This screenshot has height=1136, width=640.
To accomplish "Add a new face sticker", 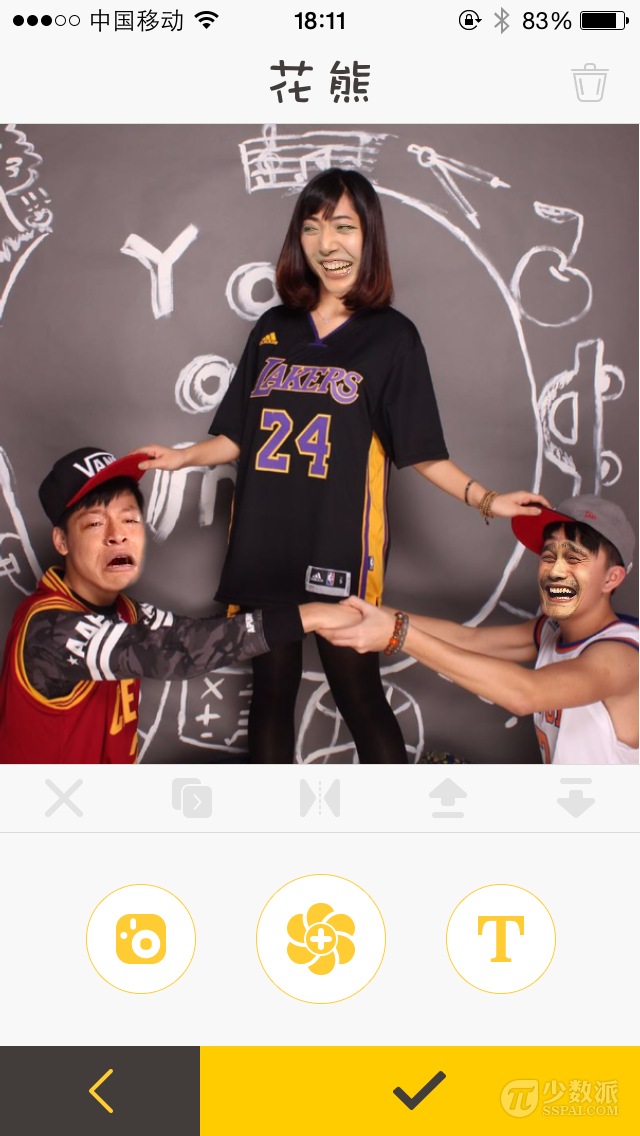I will pos(320,939).
